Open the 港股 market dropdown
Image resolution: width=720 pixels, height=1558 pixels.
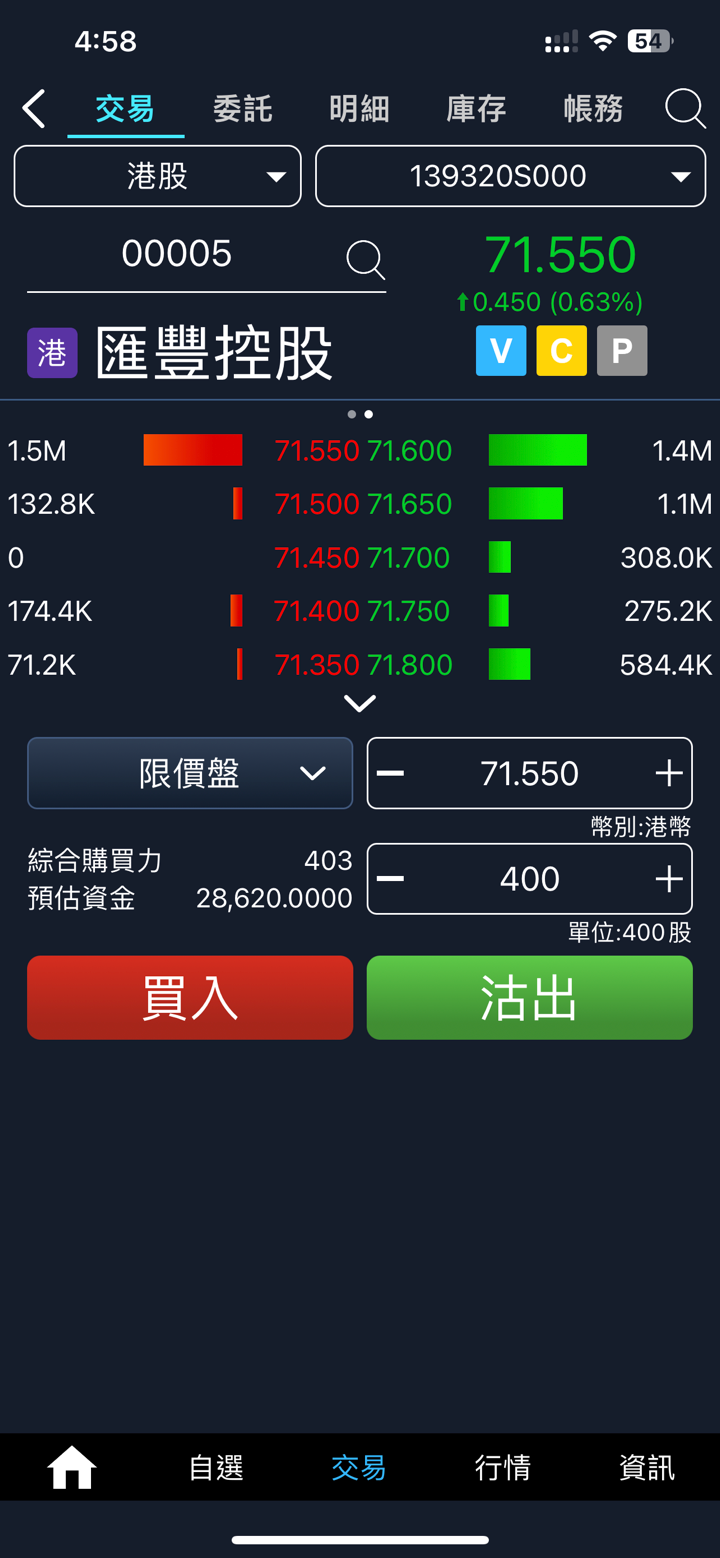tap(158, 176)
